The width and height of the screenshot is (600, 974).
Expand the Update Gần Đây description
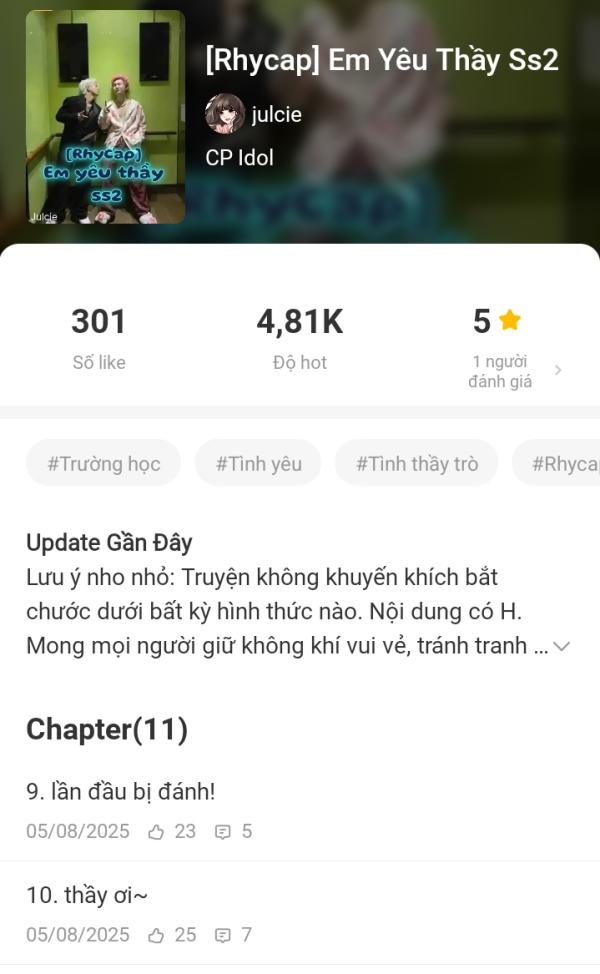click(x=561, y=646)
